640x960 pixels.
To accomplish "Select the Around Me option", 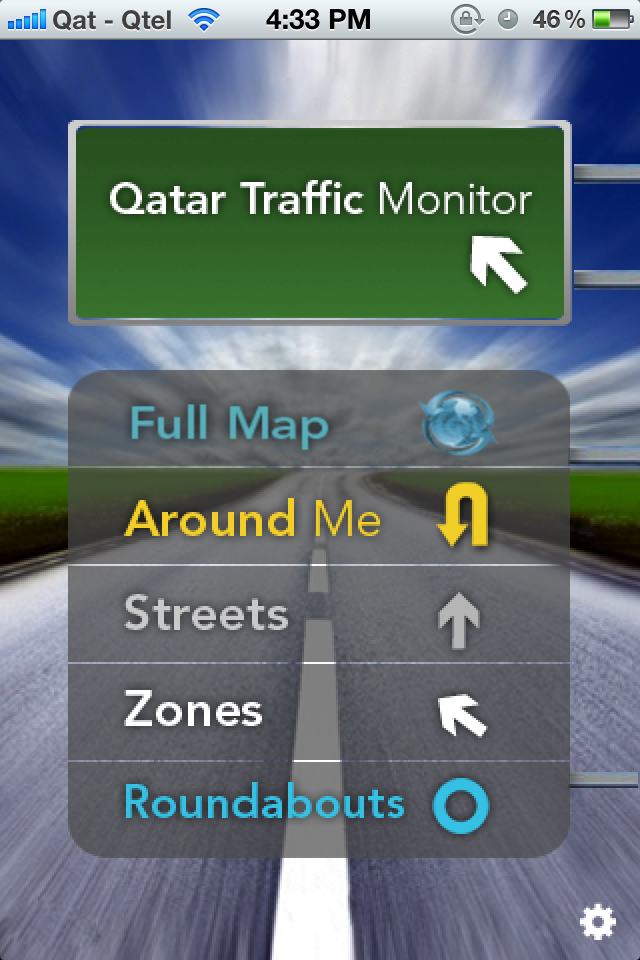I will click(318, 520).
